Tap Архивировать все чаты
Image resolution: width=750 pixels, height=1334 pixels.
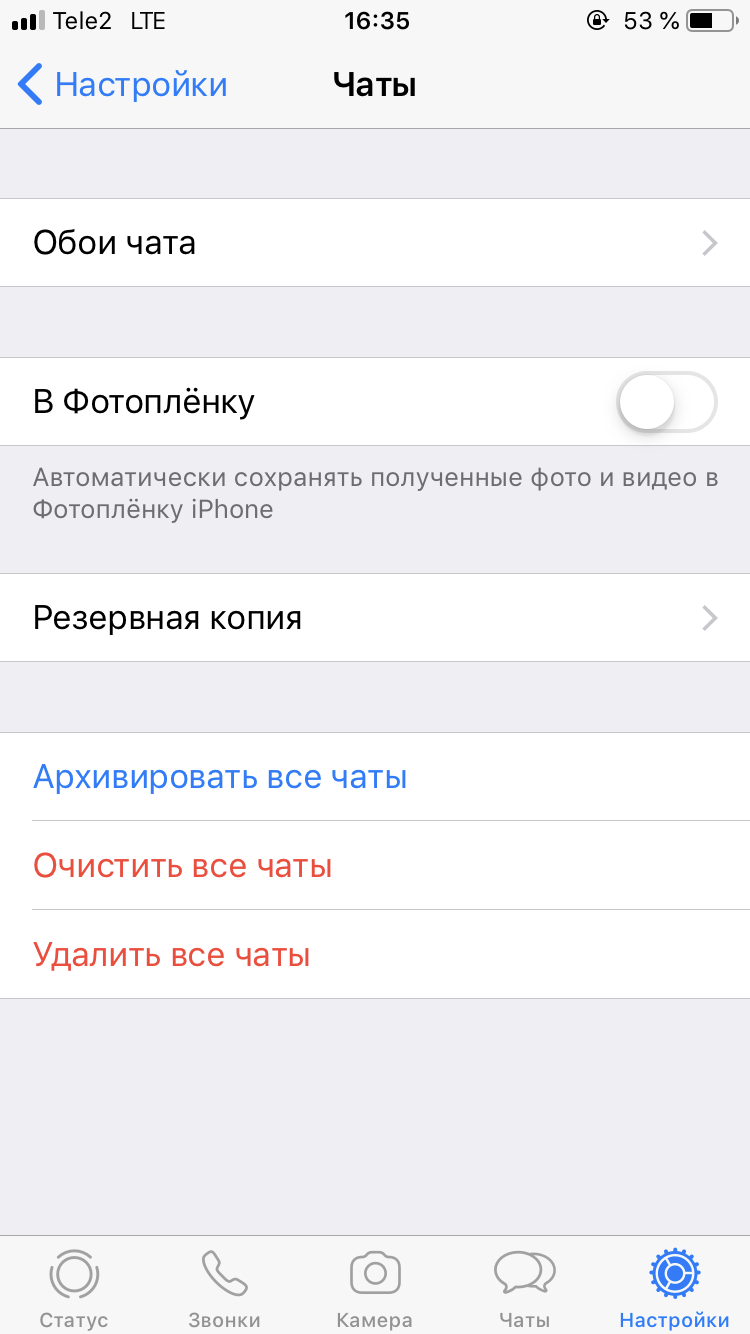(220, 777)
